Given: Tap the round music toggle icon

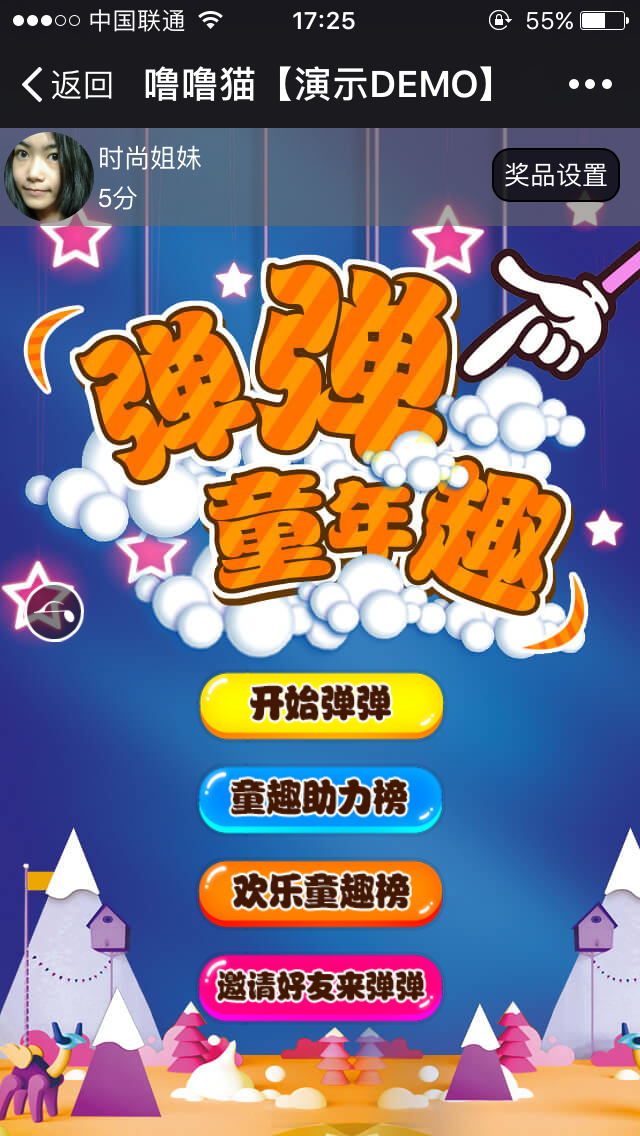Looking at the screenshot, I should point(54,611).
